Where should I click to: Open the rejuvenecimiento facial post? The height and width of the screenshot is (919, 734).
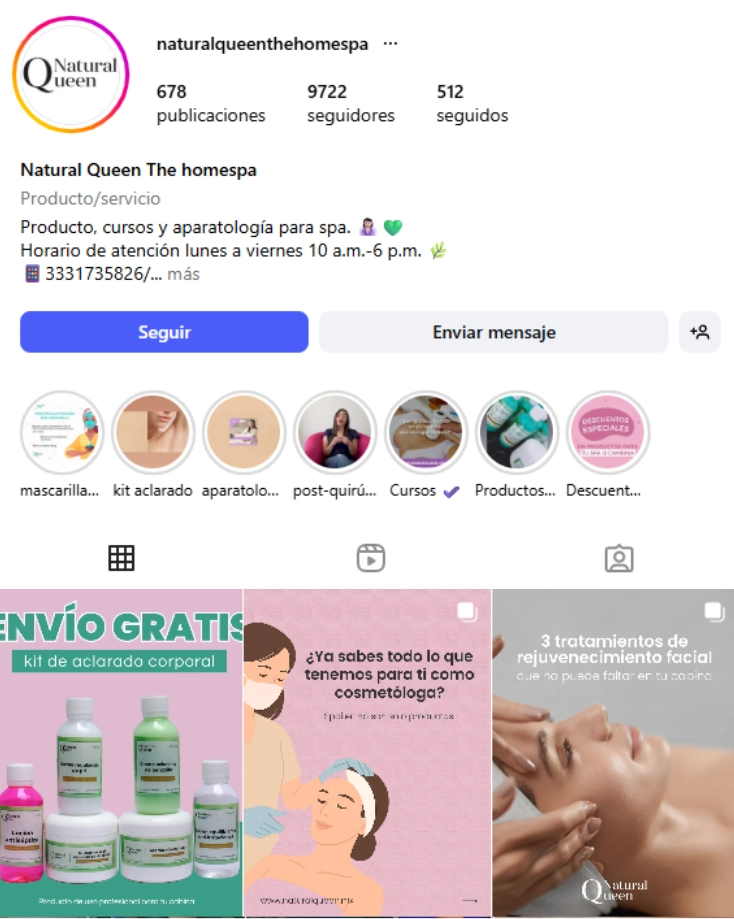pyautogui.click(x=613, y=750)
